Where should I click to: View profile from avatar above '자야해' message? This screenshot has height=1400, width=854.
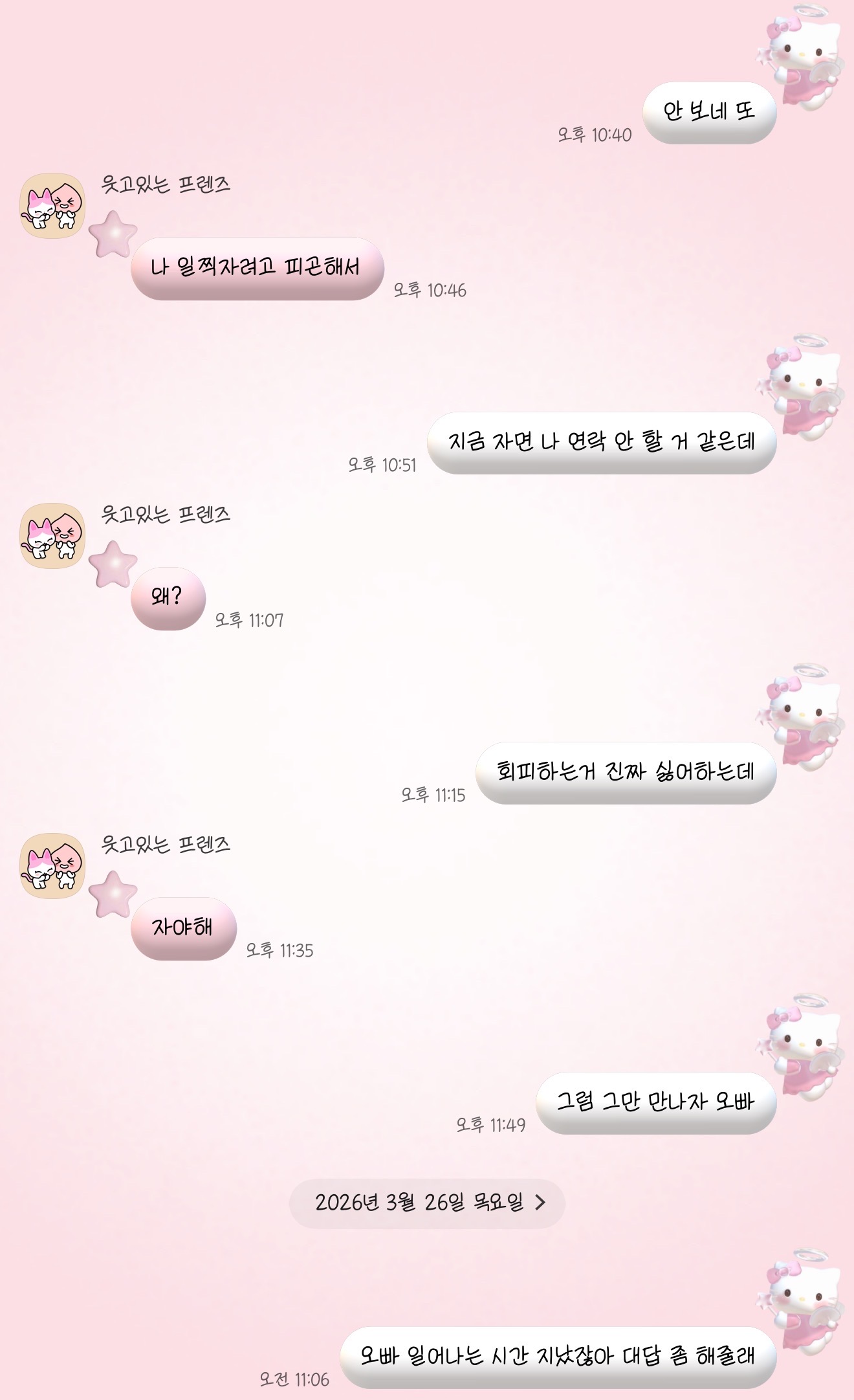(x=53, y=865)
